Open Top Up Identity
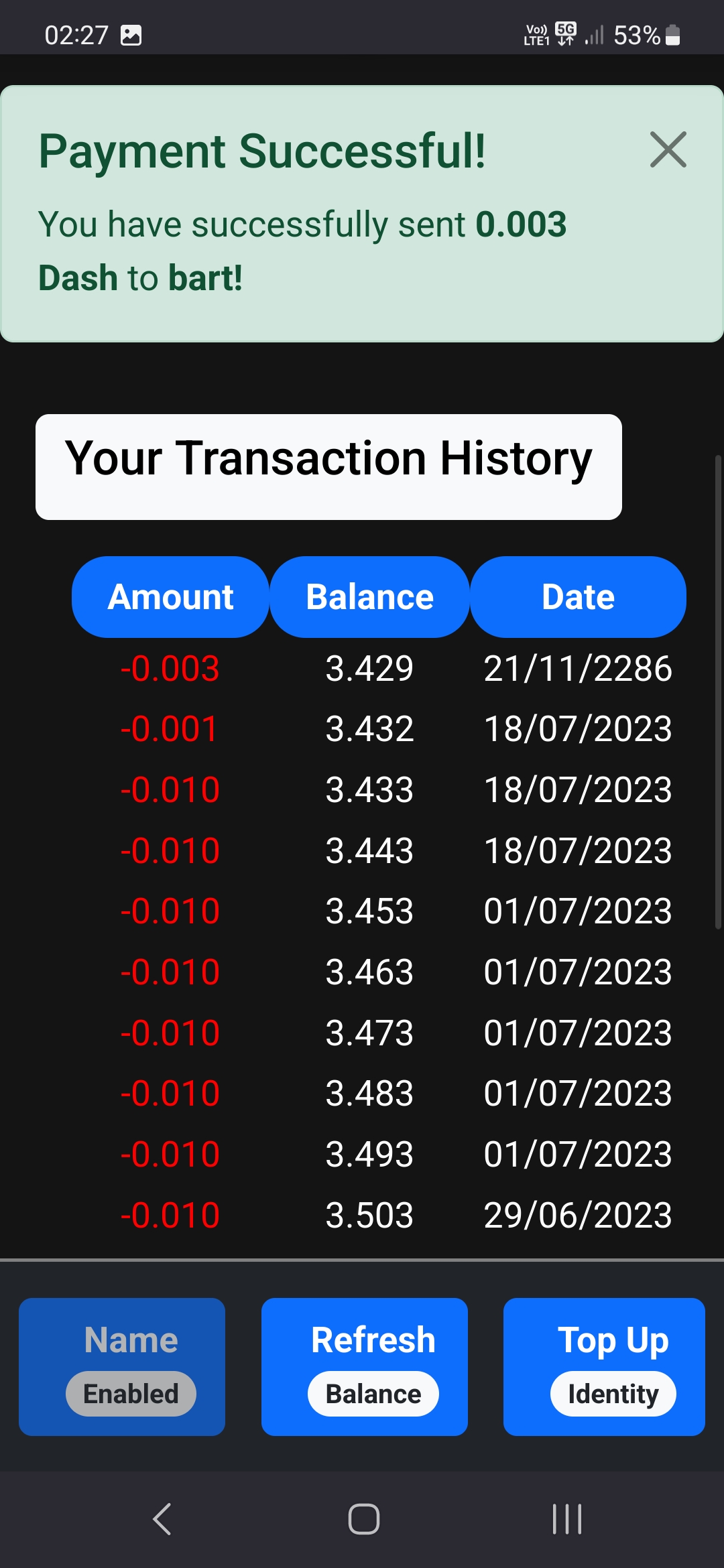724x1568 pixels. click(604, 1367)
